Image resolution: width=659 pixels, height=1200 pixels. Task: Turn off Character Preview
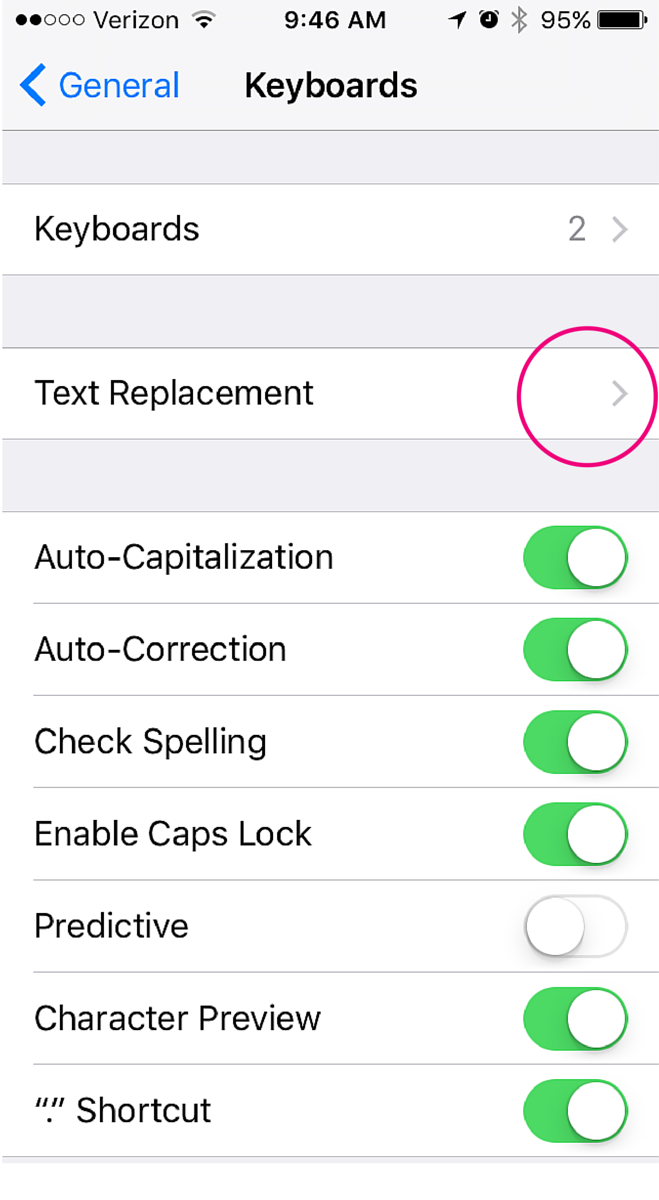[576, 1018]
